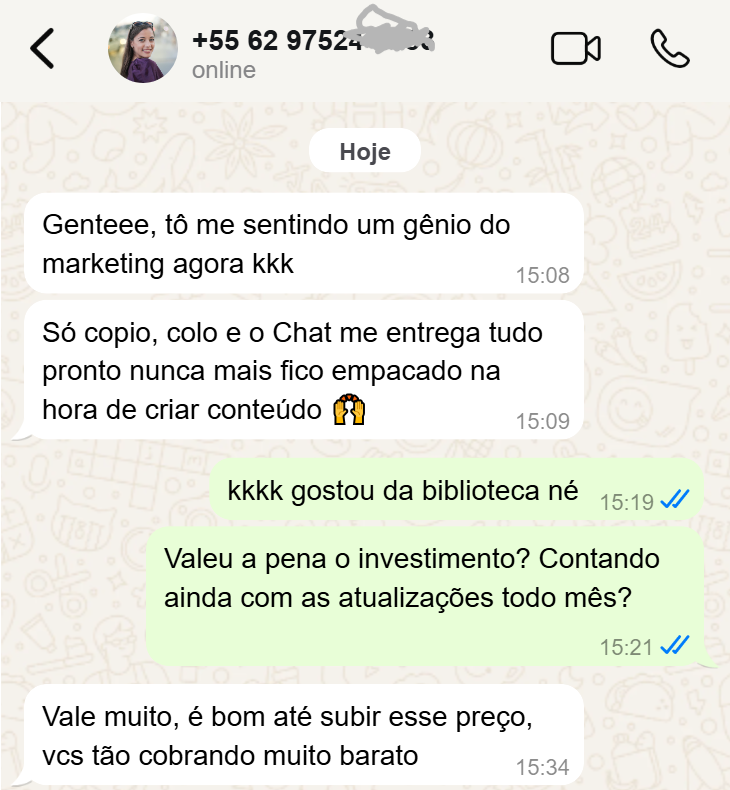Open the contact's profile picture

pos(143,48)
